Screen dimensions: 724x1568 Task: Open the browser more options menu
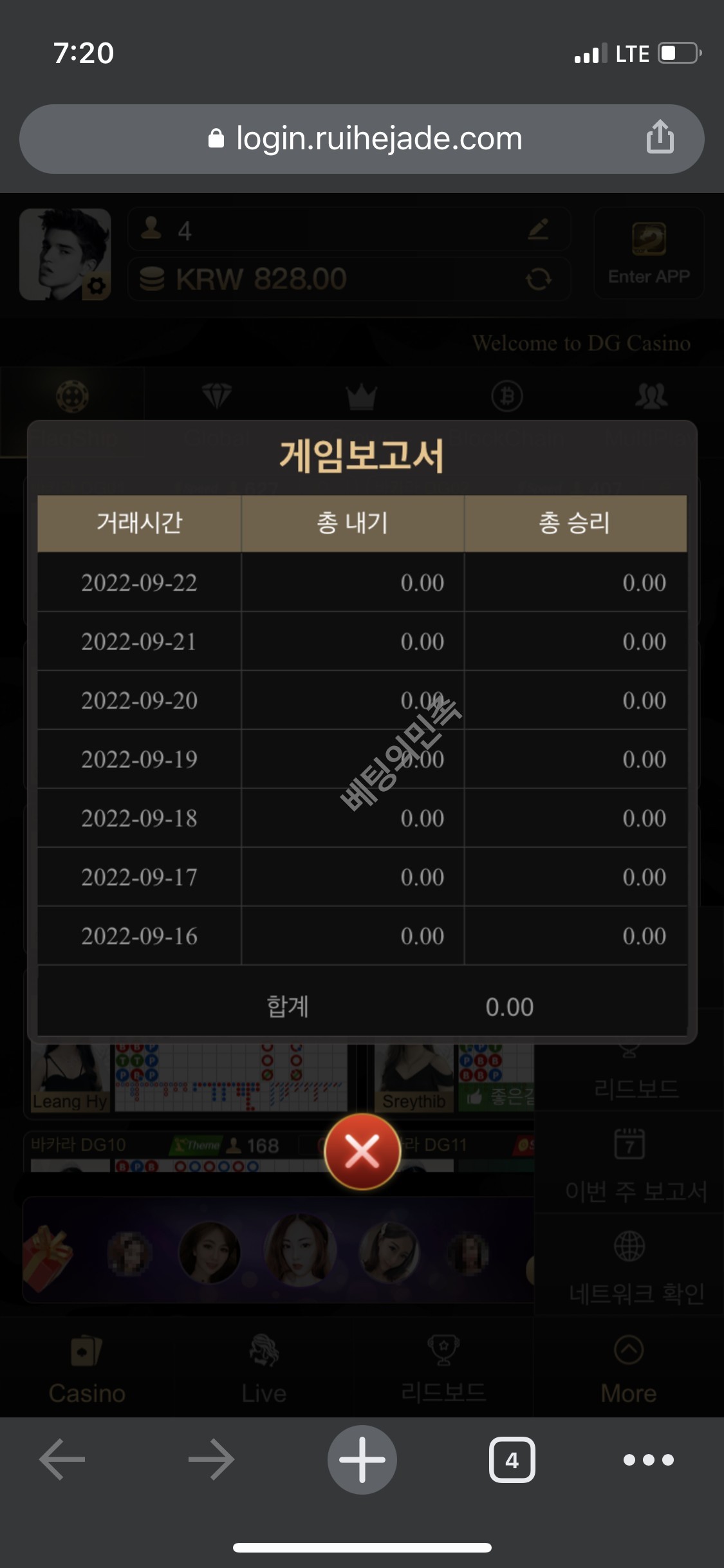click(x=648, y=1460)
